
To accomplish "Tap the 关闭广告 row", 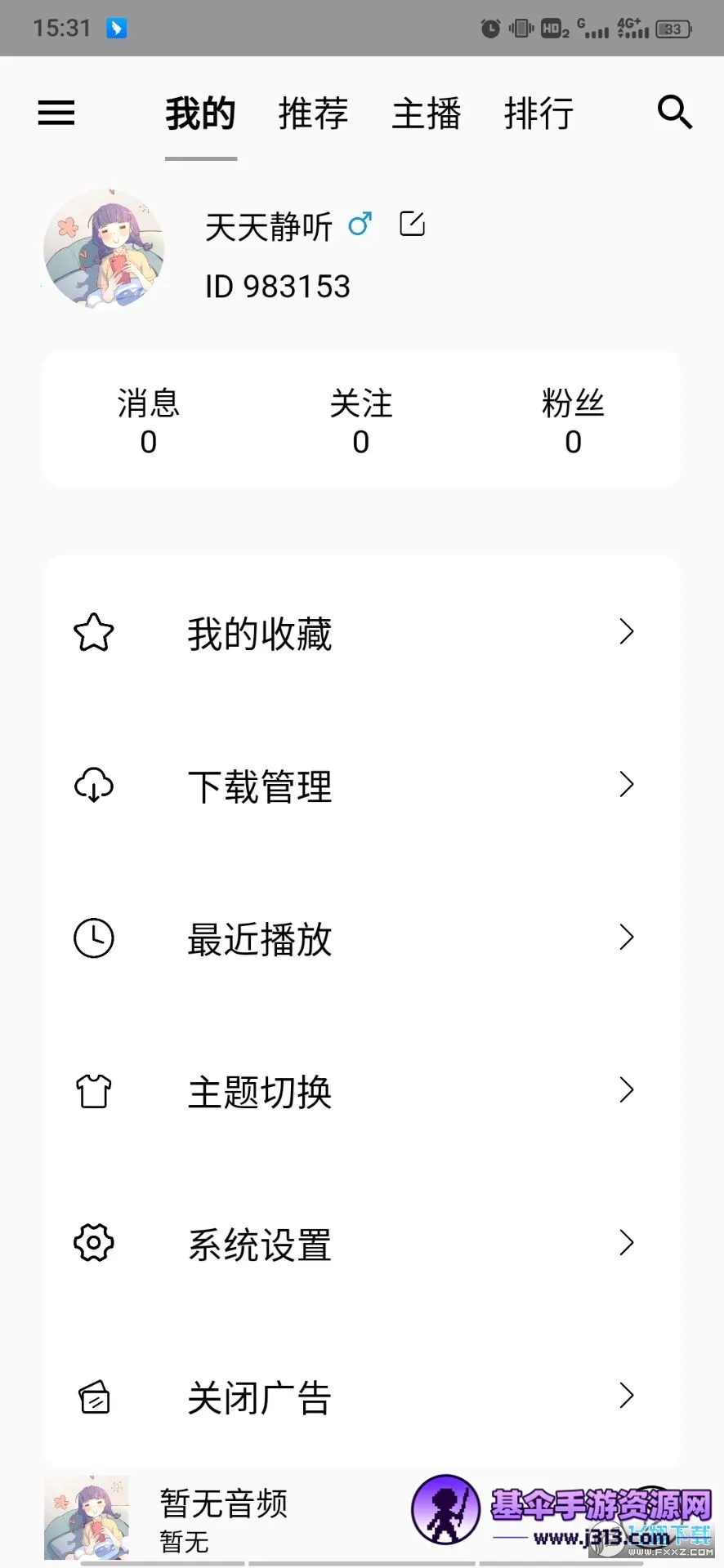I will coord(360,1396).
